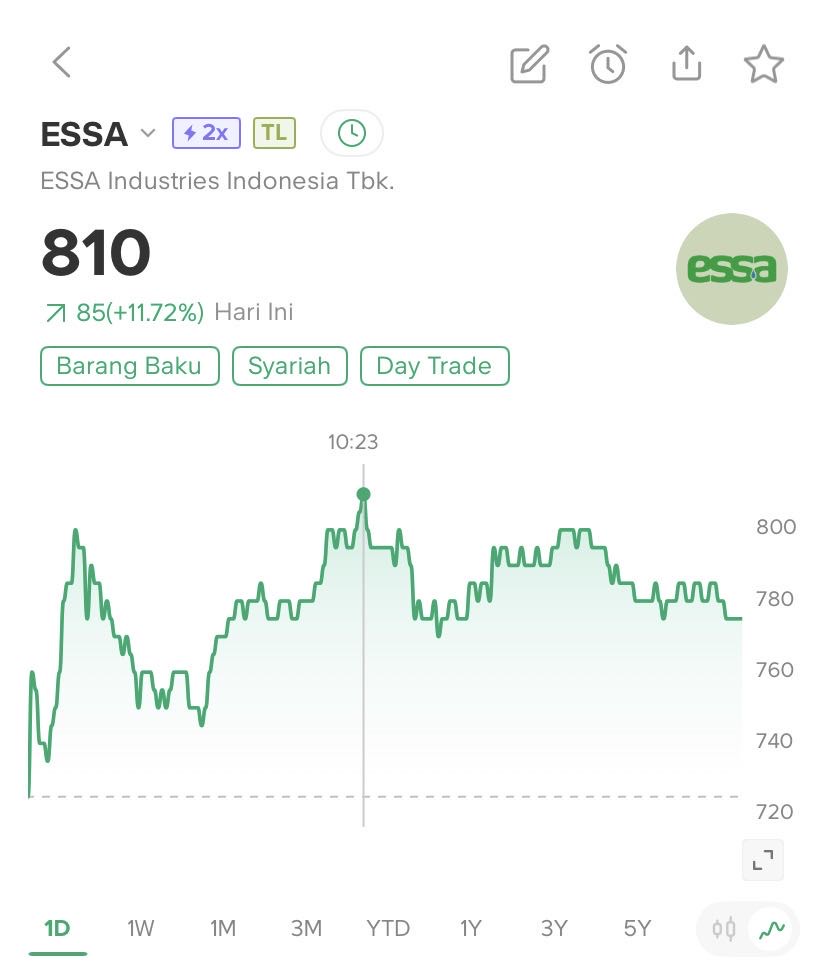
Task: Open the clock icon beside the TL badge
Action: coord(352,133)
